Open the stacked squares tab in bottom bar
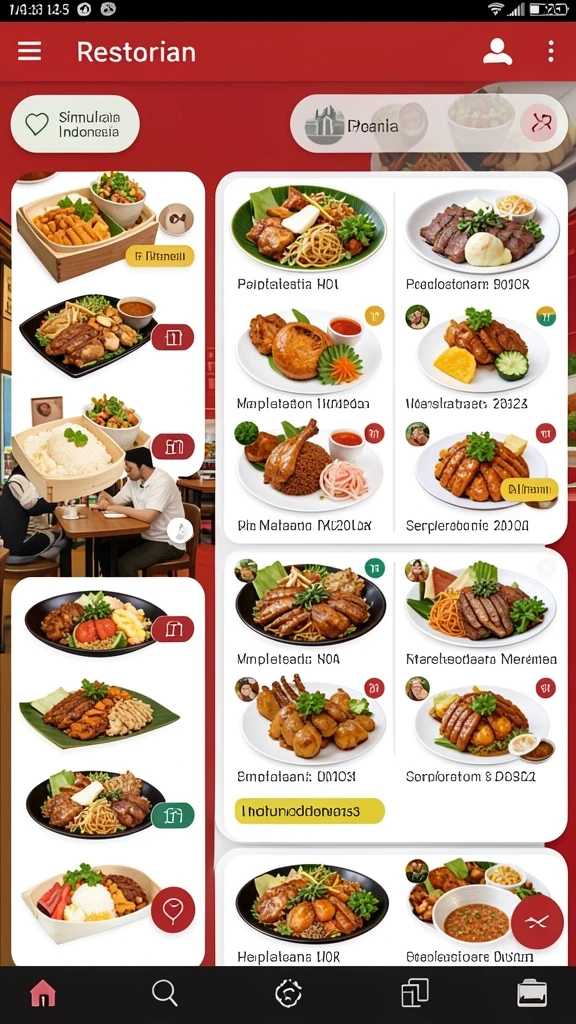 (415, 993)
